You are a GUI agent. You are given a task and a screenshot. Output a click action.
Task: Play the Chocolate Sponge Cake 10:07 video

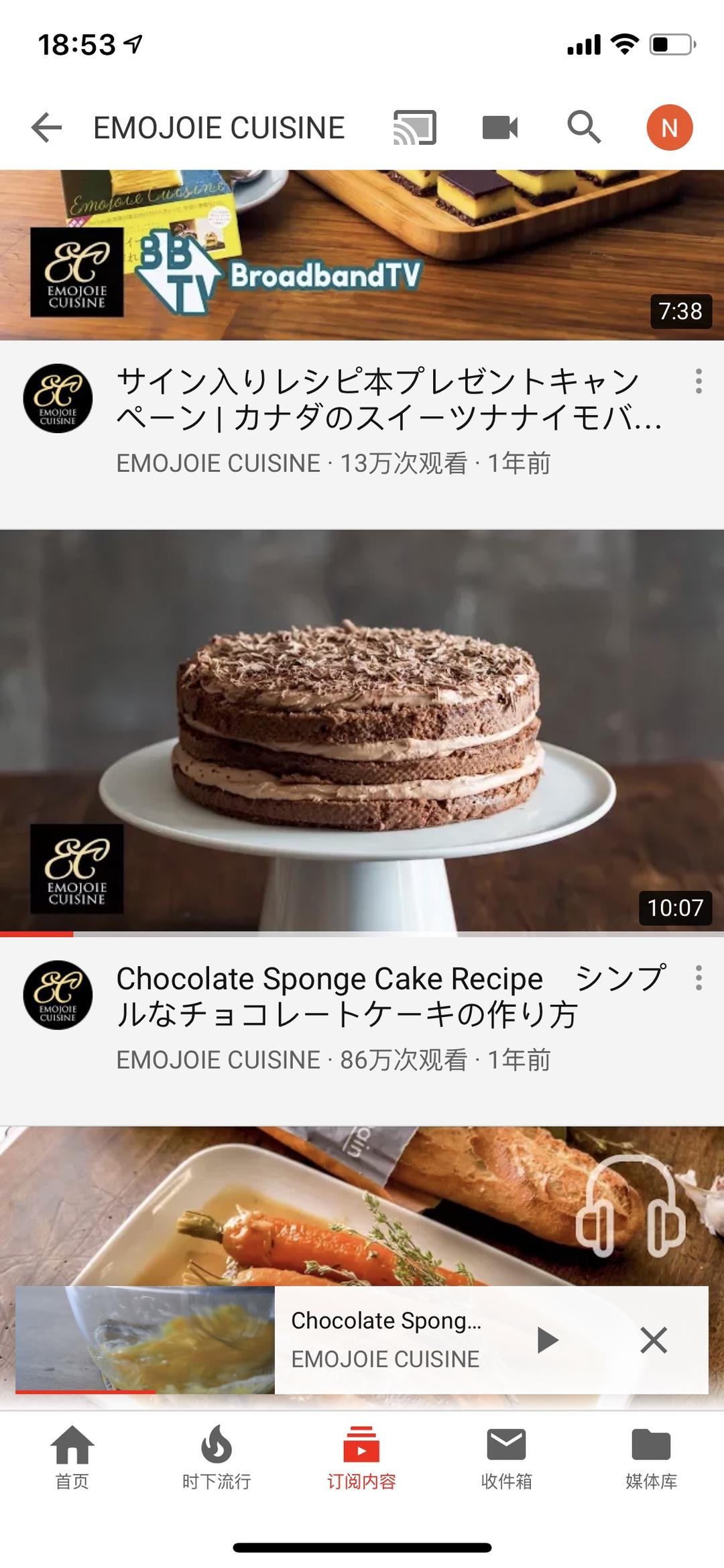coord(362,730)
